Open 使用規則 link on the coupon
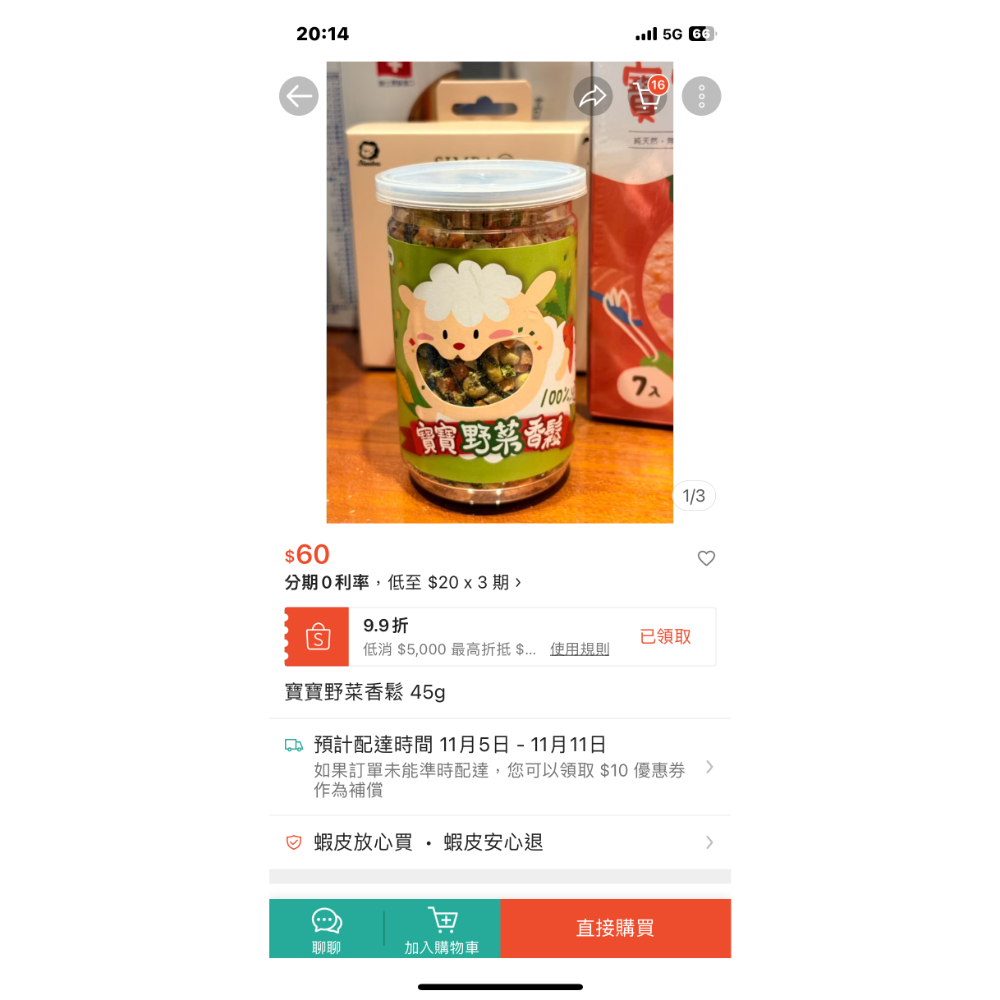 point(580,649)
